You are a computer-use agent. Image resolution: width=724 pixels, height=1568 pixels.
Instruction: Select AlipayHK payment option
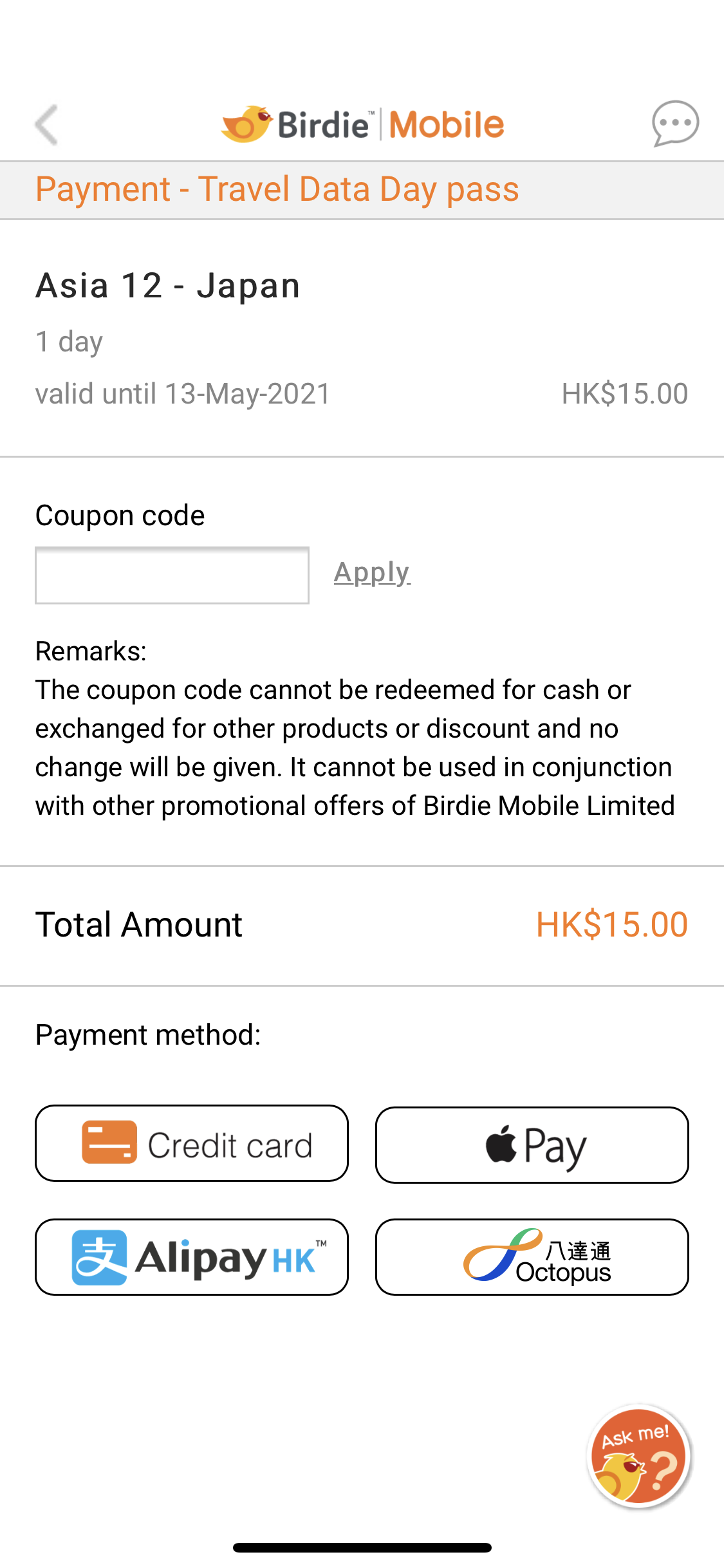click(x=191, y=1256)
